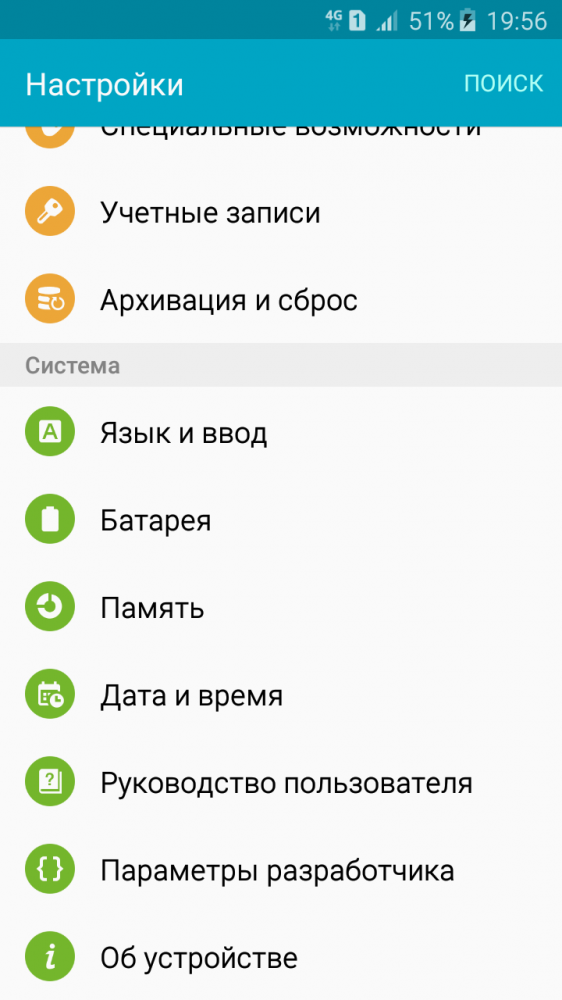Open Руководство пользователя

[281, 783]
